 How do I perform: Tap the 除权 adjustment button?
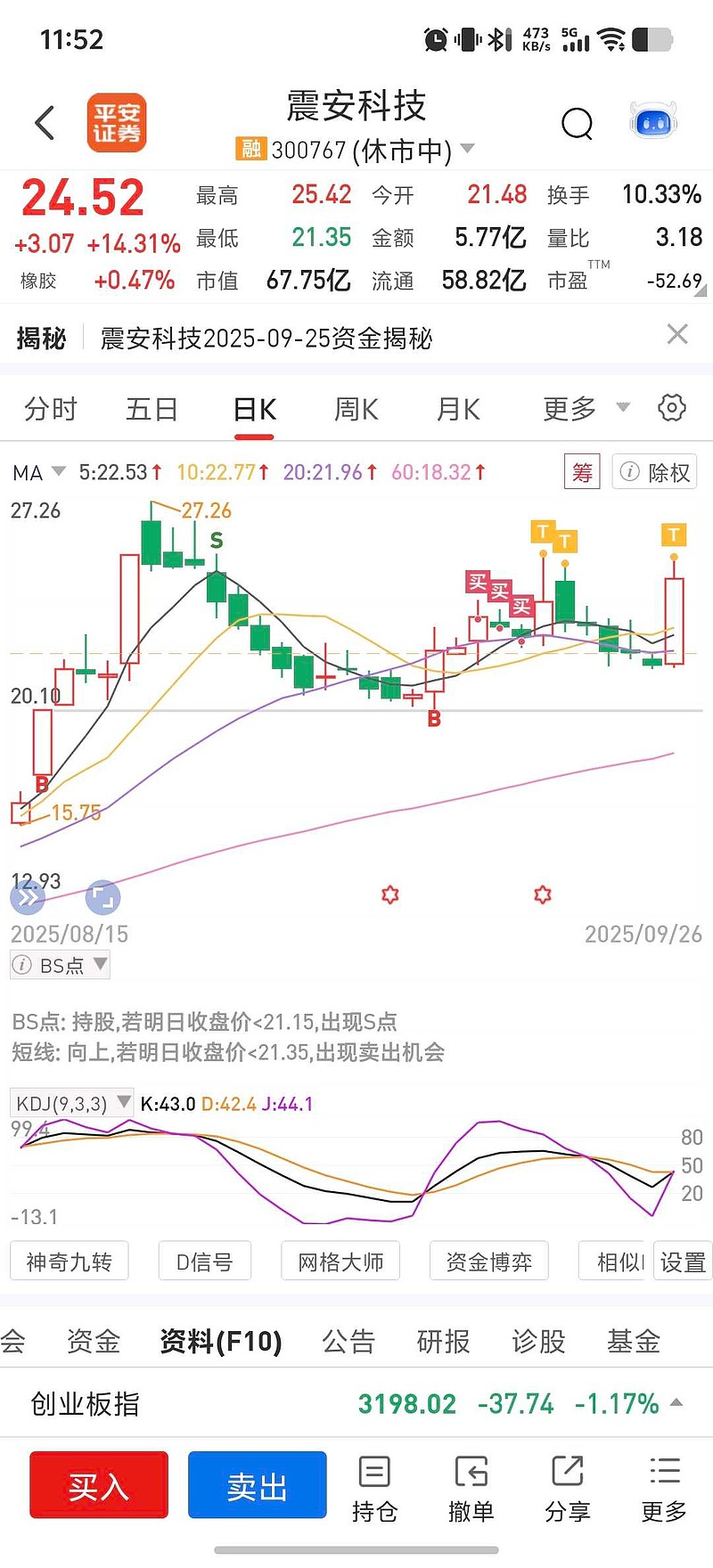click(x=654, y=472)
